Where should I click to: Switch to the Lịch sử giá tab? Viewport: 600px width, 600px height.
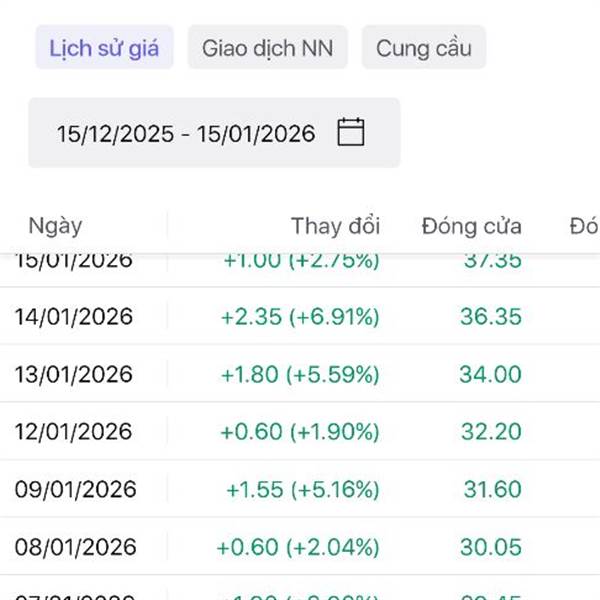point(104,48)
